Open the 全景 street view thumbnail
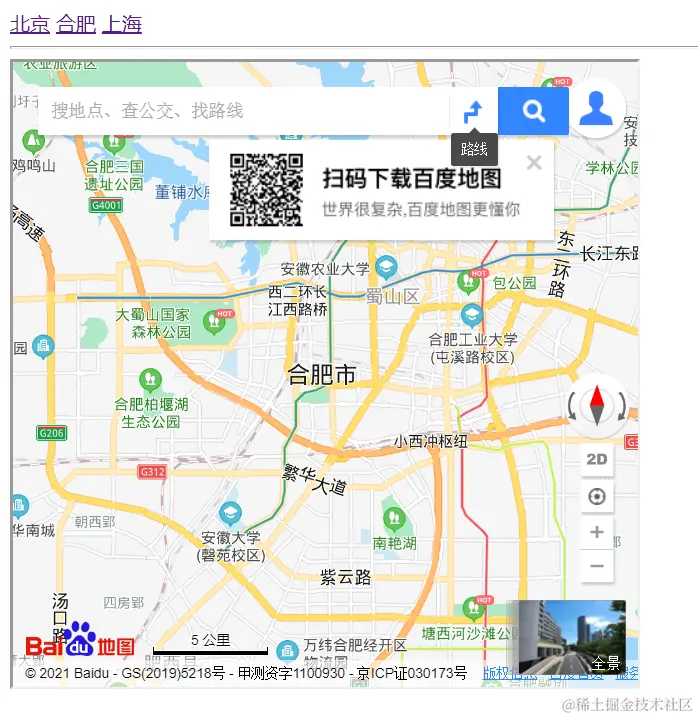Image resolution: width=698 pixels, height=718 pixels. pos(572,637)
